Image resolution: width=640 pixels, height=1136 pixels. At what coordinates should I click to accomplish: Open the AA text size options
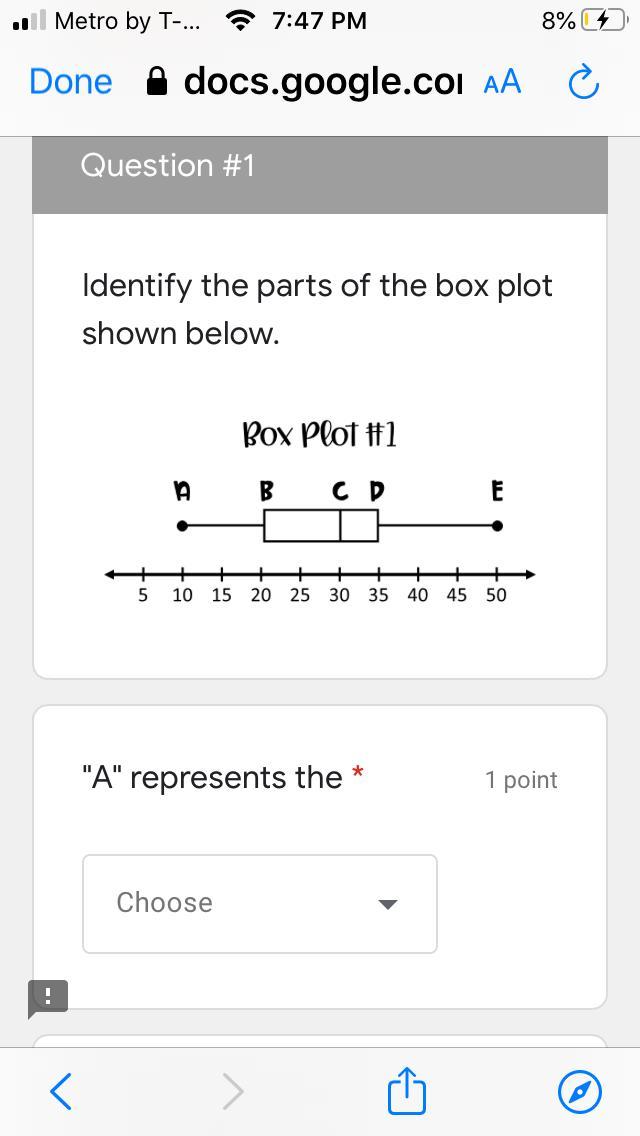click(502, 83)
